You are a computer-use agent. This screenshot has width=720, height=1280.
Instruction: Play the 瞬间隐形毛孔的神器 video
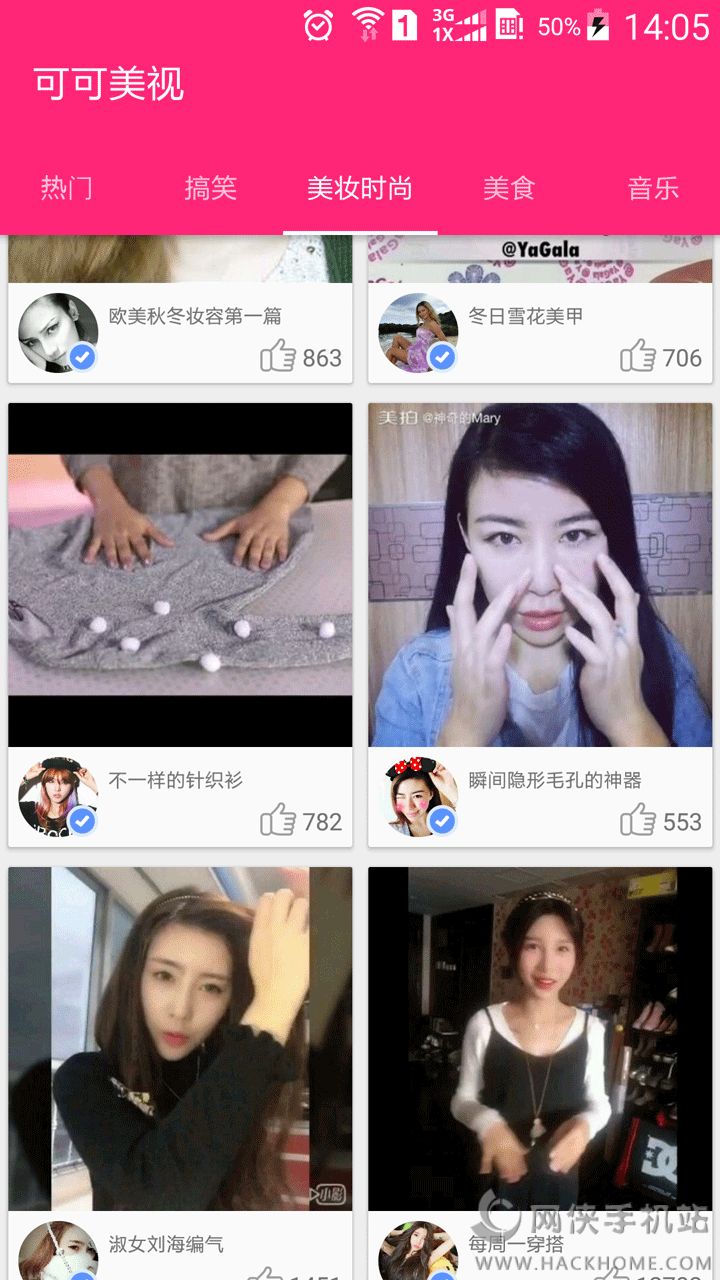[540, 574]
